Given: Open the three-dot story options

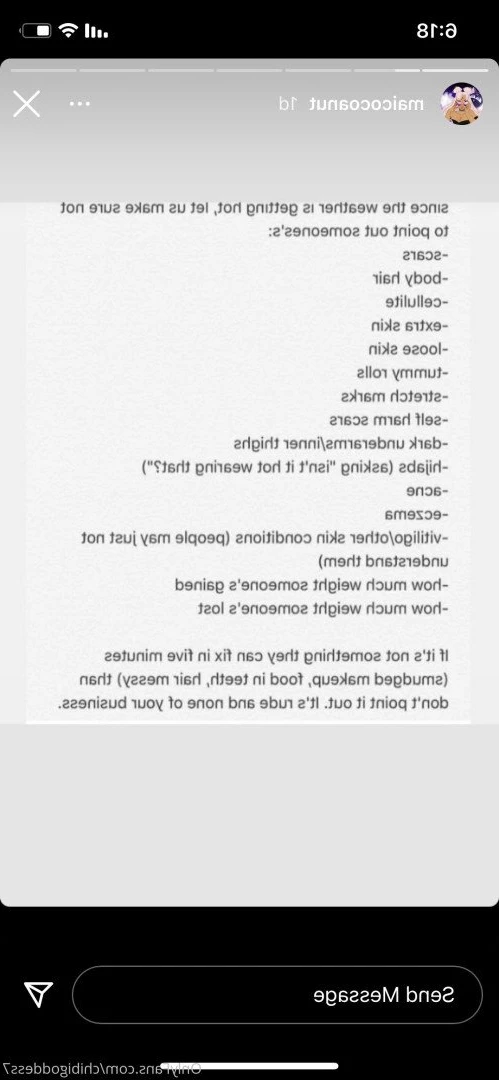Looking at the screenshot, I should click(79, 104).
